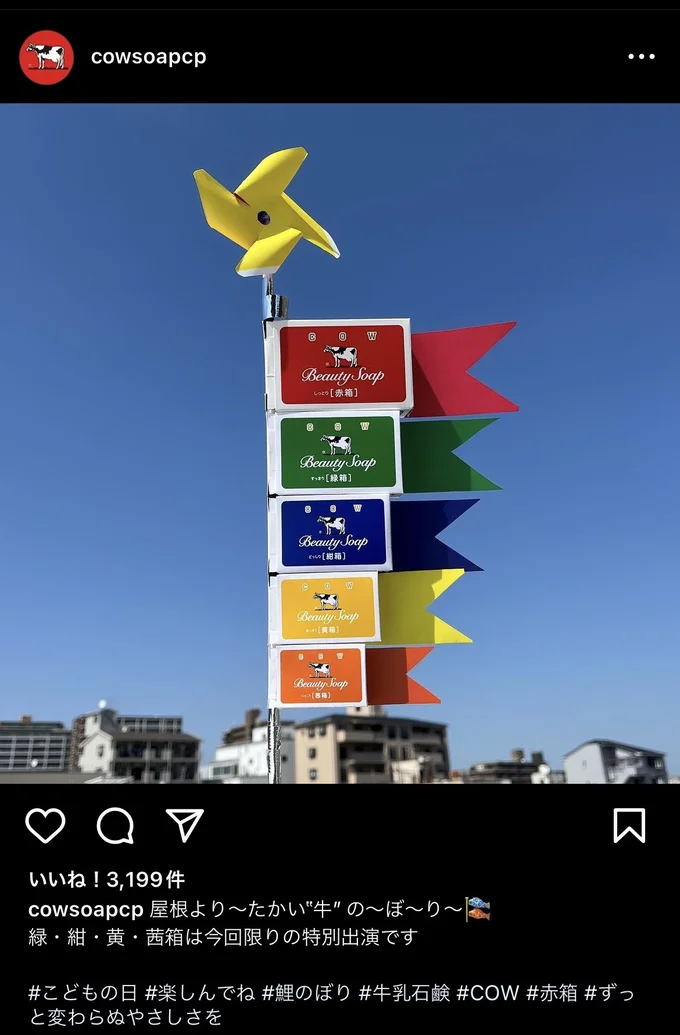Screen dimensions: 680x1035
Task: Open cowsoapcp profile picture
Action: pyautogui.click(x=46, y=57)
